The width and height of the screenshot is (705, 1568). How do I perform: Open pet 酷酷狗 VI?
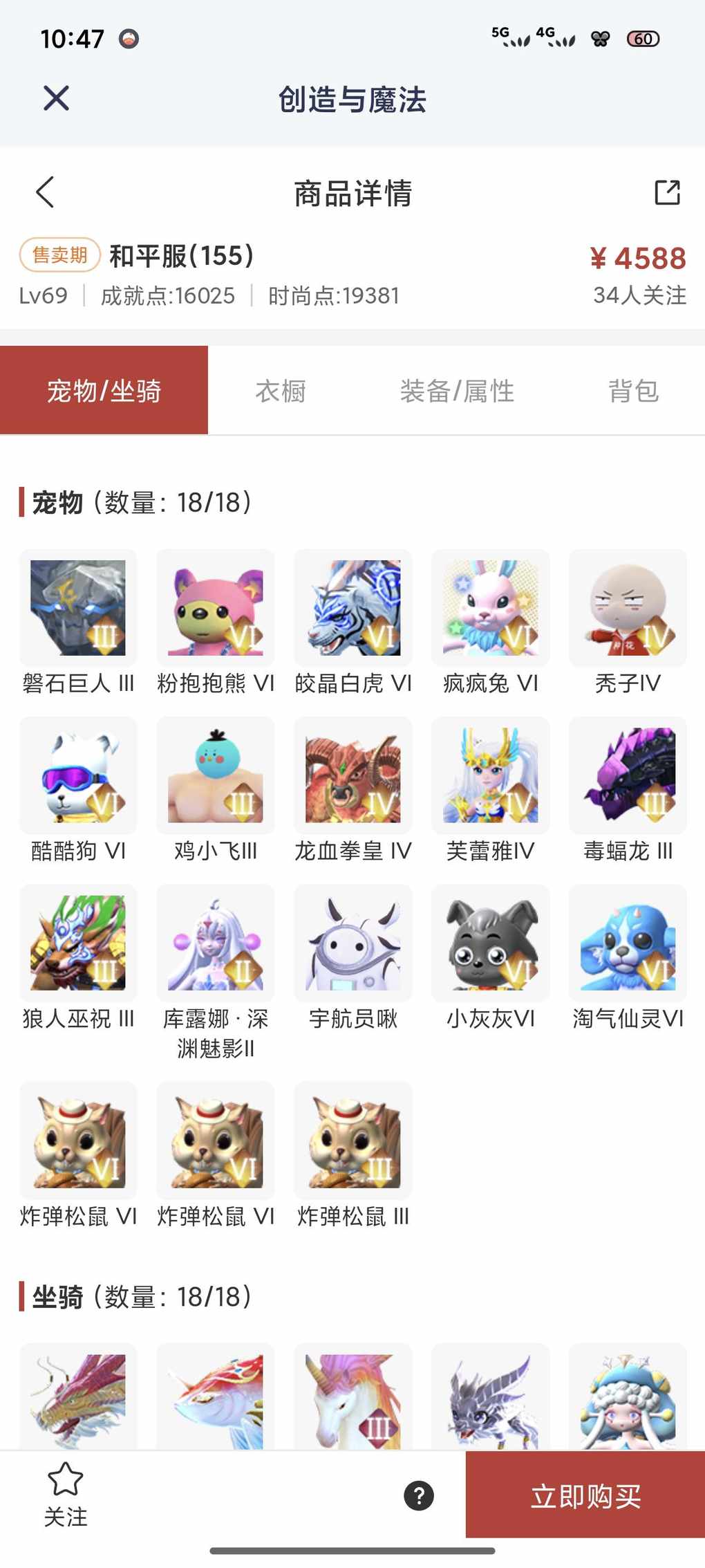[x=78, y=775]
